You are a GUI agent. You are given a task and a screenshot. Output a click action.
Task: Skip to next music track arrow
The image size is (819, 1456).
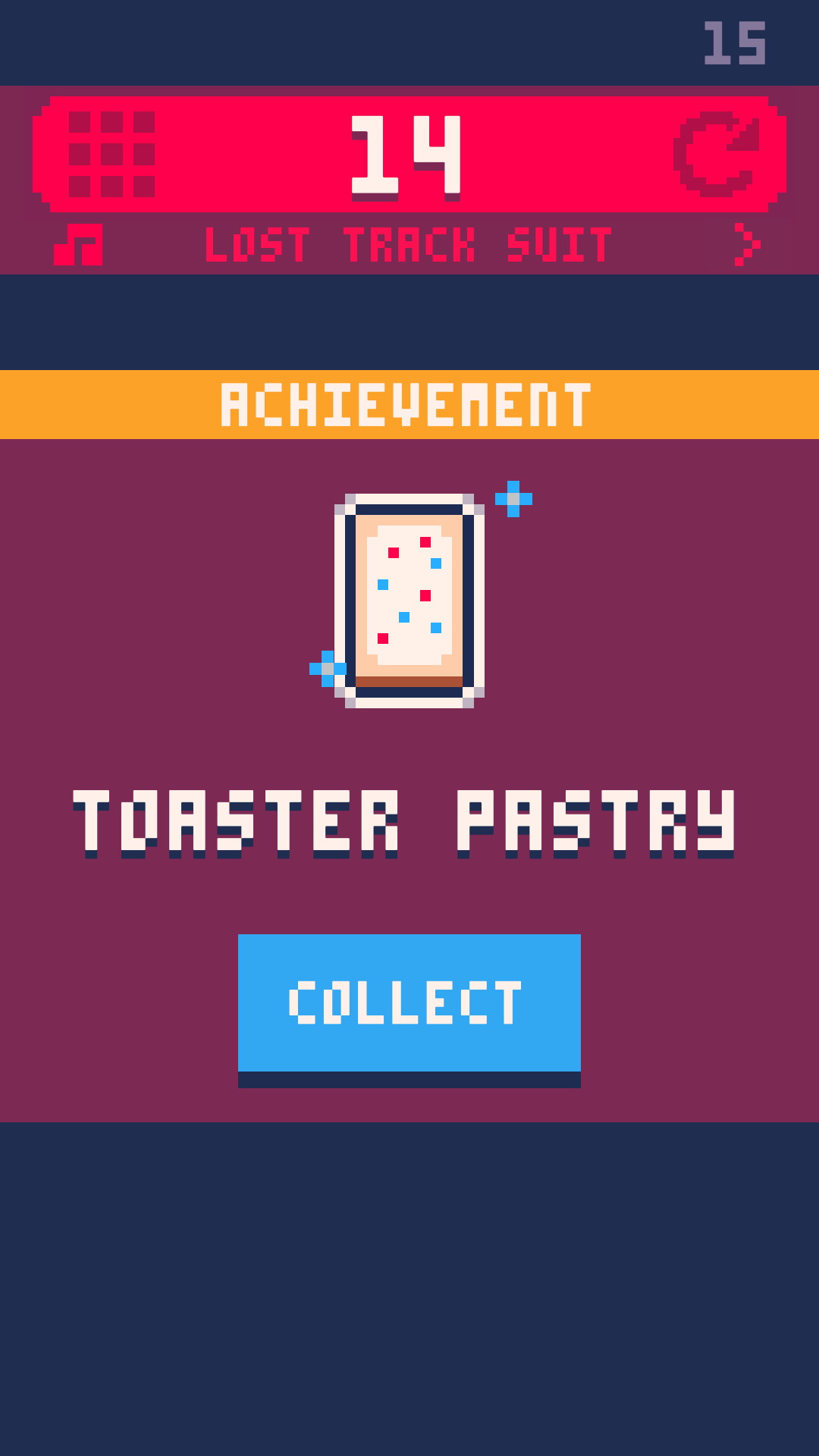coord(747,244)
